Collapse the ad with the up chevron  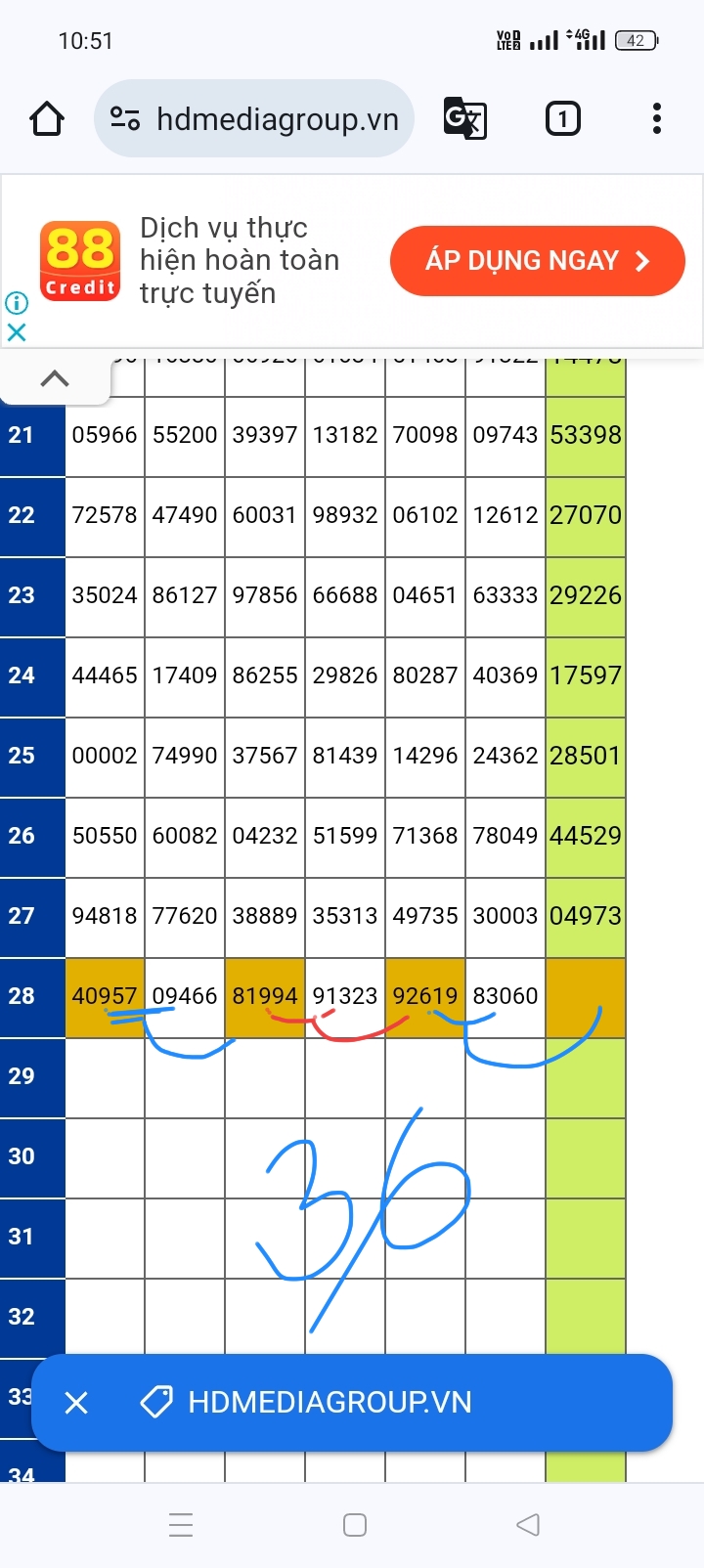tap(55, 378)
